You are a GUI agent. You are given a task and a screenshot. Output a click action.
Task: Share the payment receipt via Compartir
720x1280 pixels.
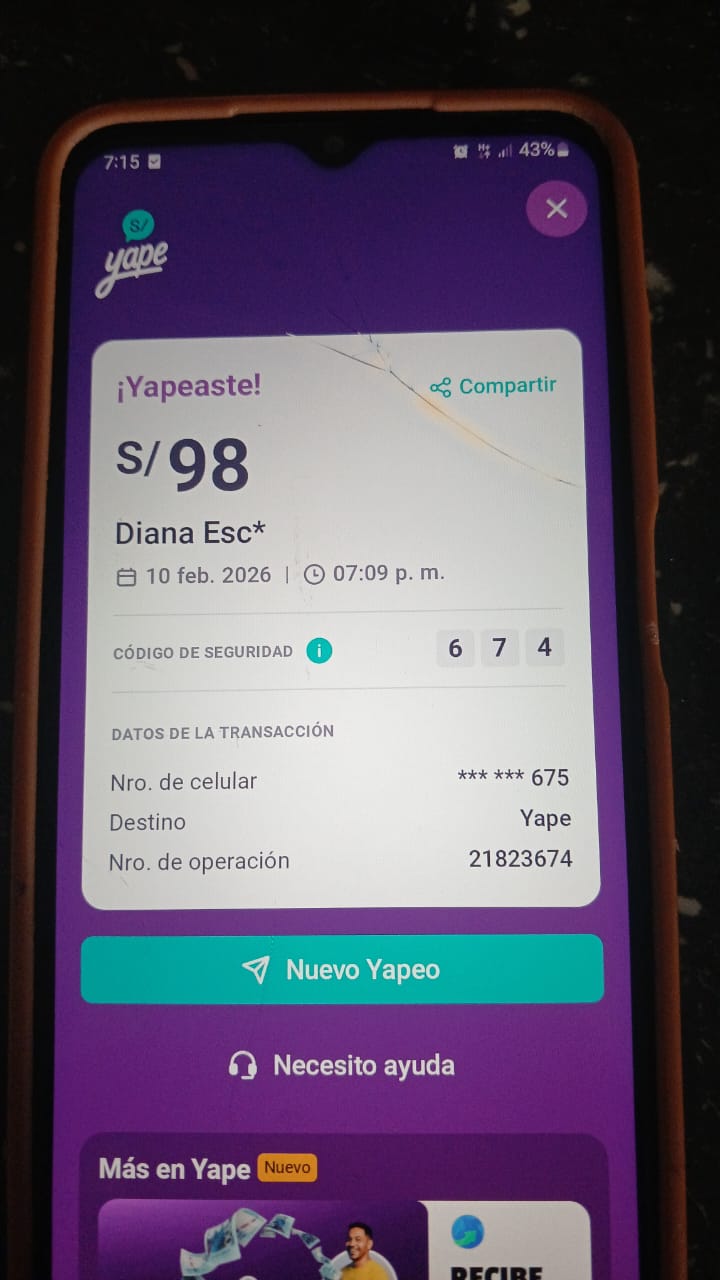tap(493, 386)
